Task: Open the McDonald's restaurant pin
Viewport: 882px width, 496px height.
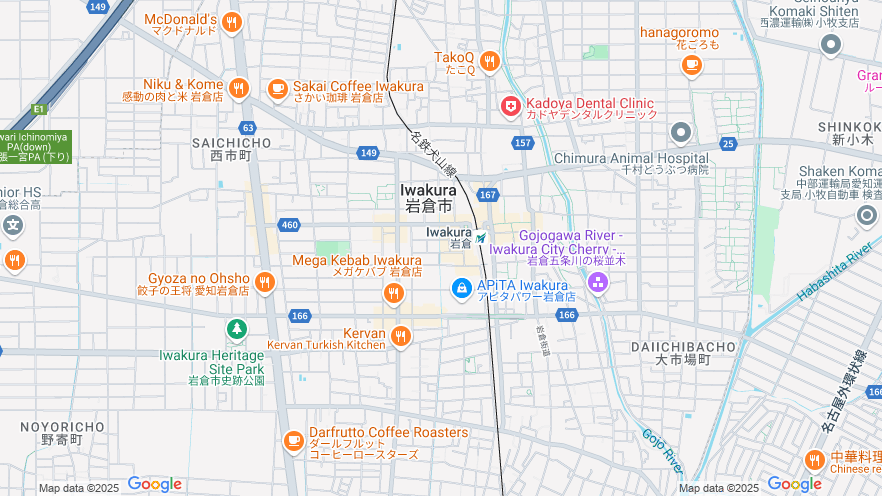Action: [232, 22]
